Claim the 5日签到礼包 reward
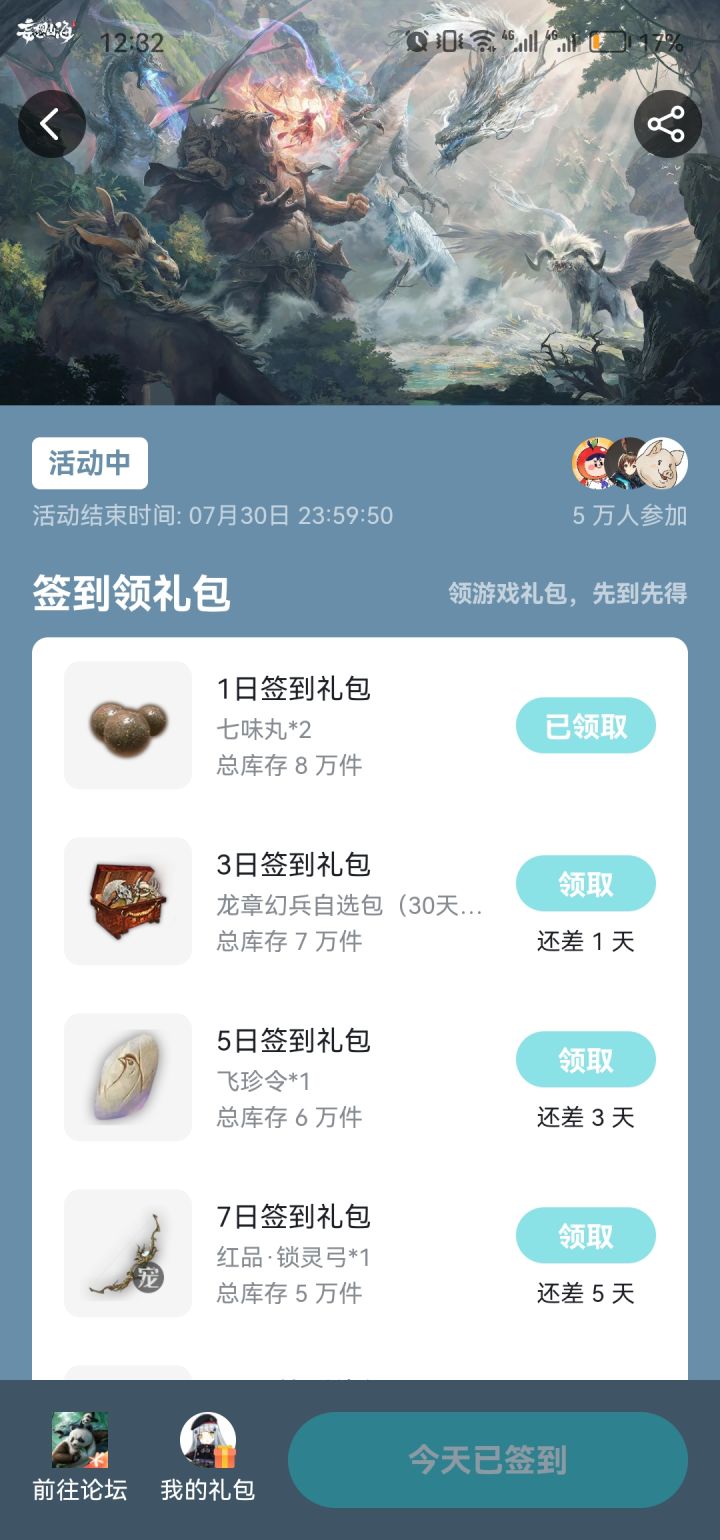Viewport: 720px width, 1540px height. (585, 1060)
